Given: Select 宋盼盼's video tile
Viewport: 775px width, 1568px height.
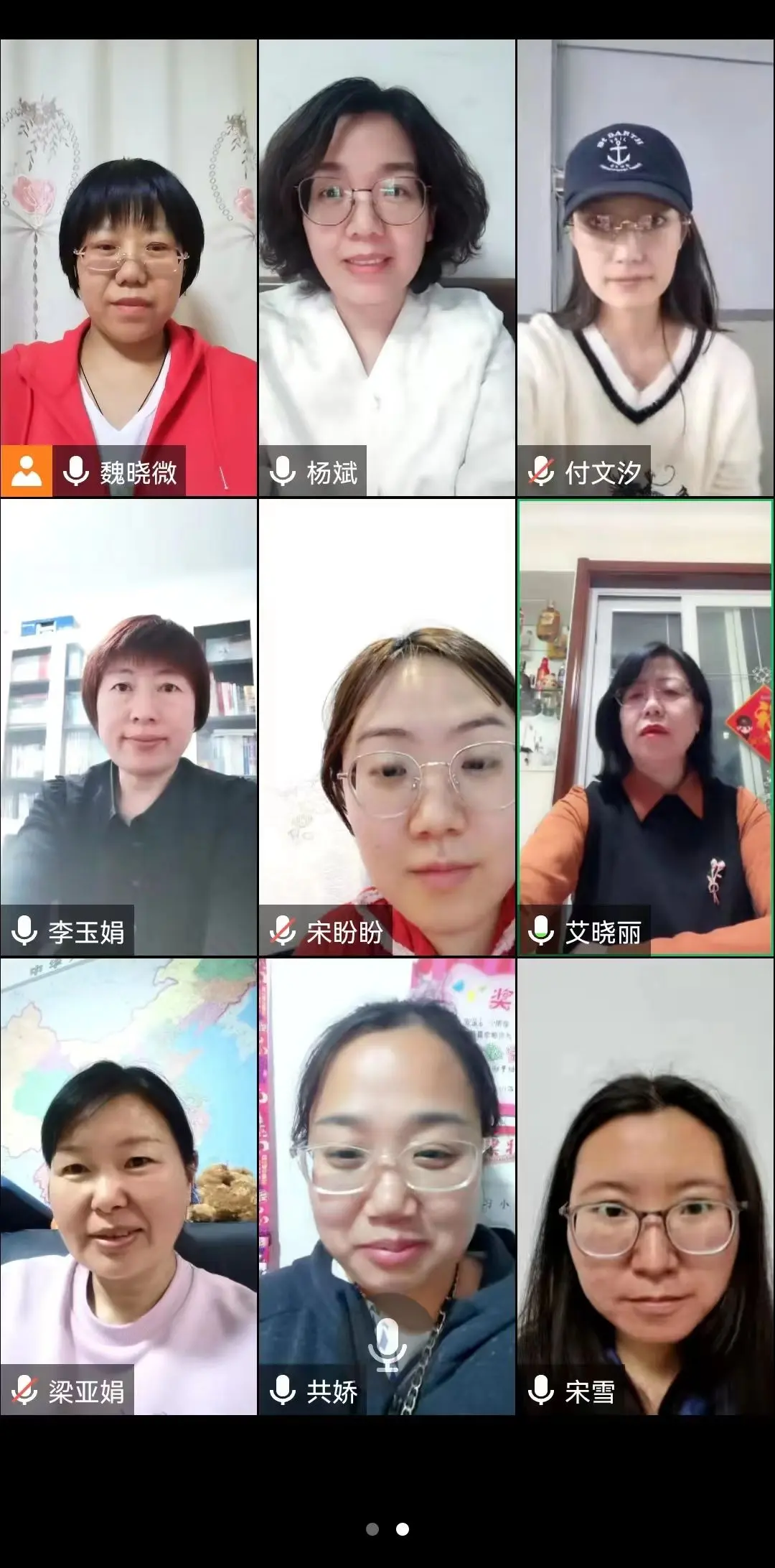Looking at the screenshot, I should pos(387,727).
